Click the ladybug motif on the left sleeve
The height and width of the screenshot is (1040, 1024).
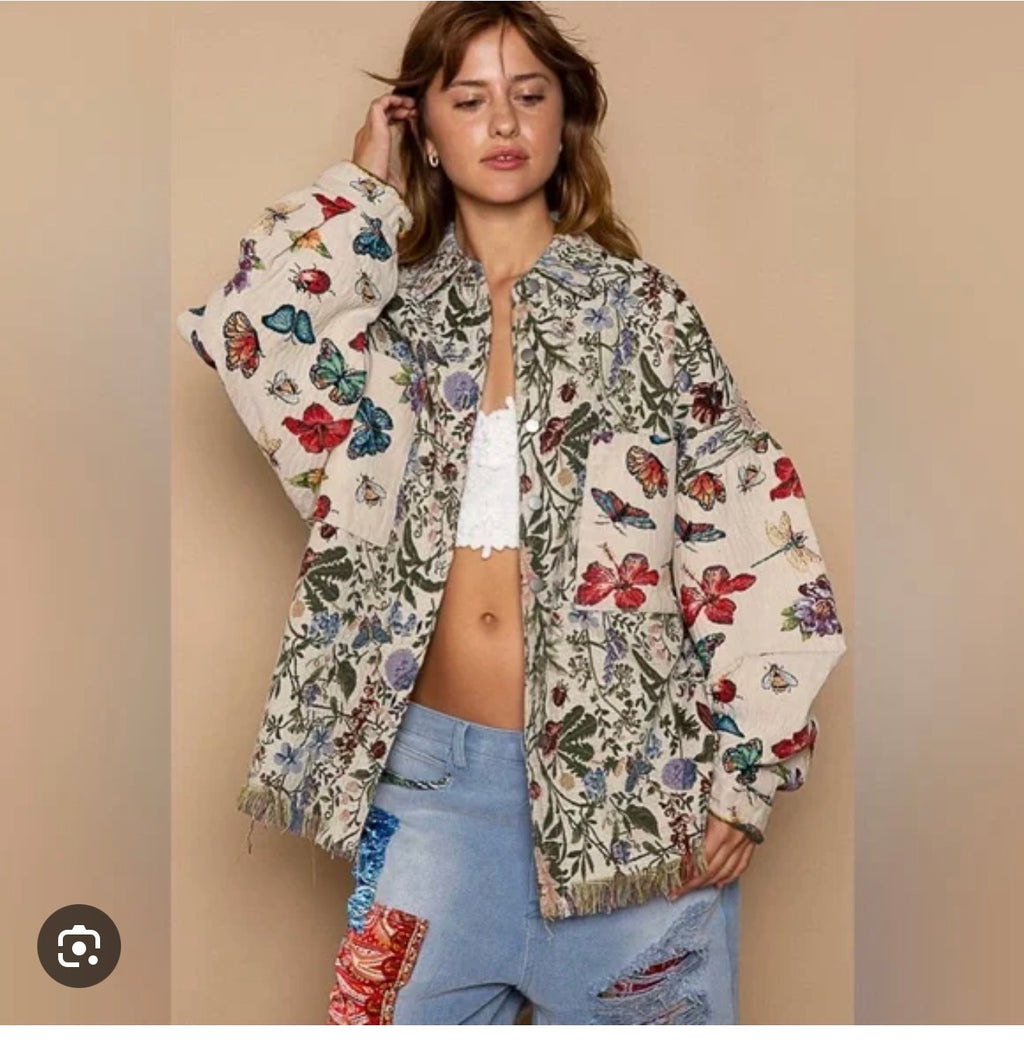pyautogui.click(x=316, y=280)
